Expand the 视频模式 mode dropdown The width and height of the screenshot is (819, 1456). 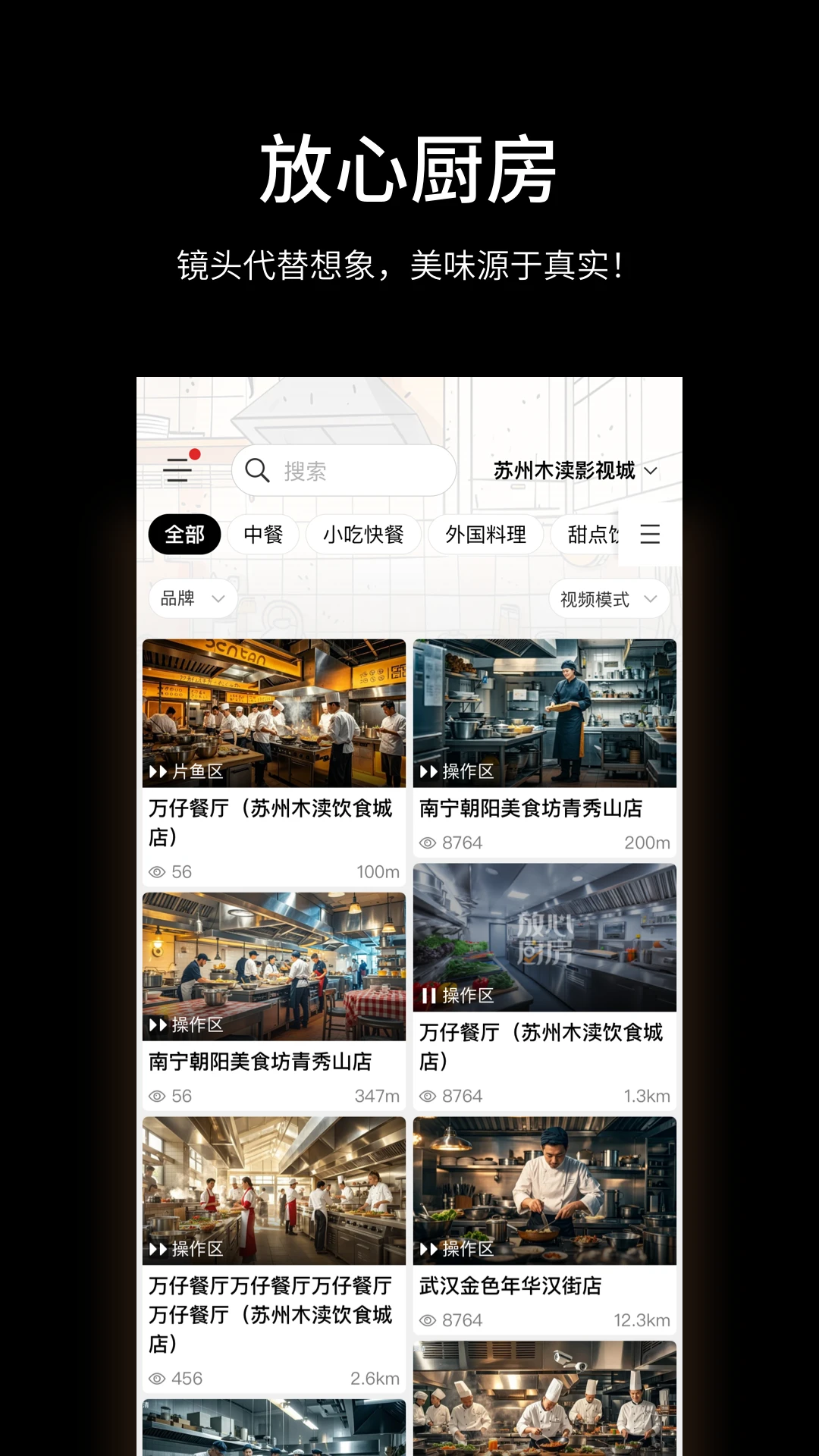[x=607, y=598]
